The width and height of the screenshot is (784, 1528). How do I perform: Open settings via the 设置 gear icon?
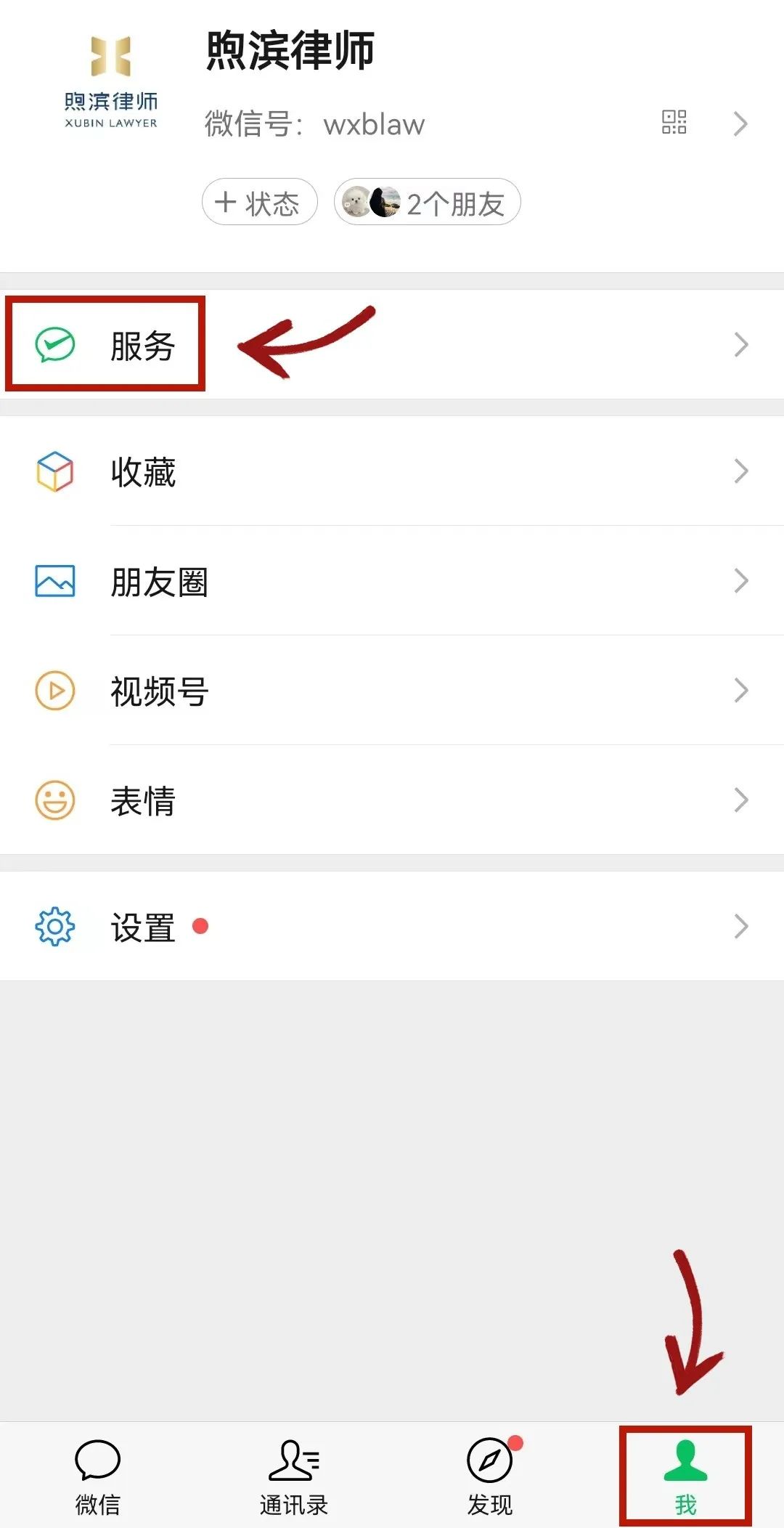click(x=54, y=926)
